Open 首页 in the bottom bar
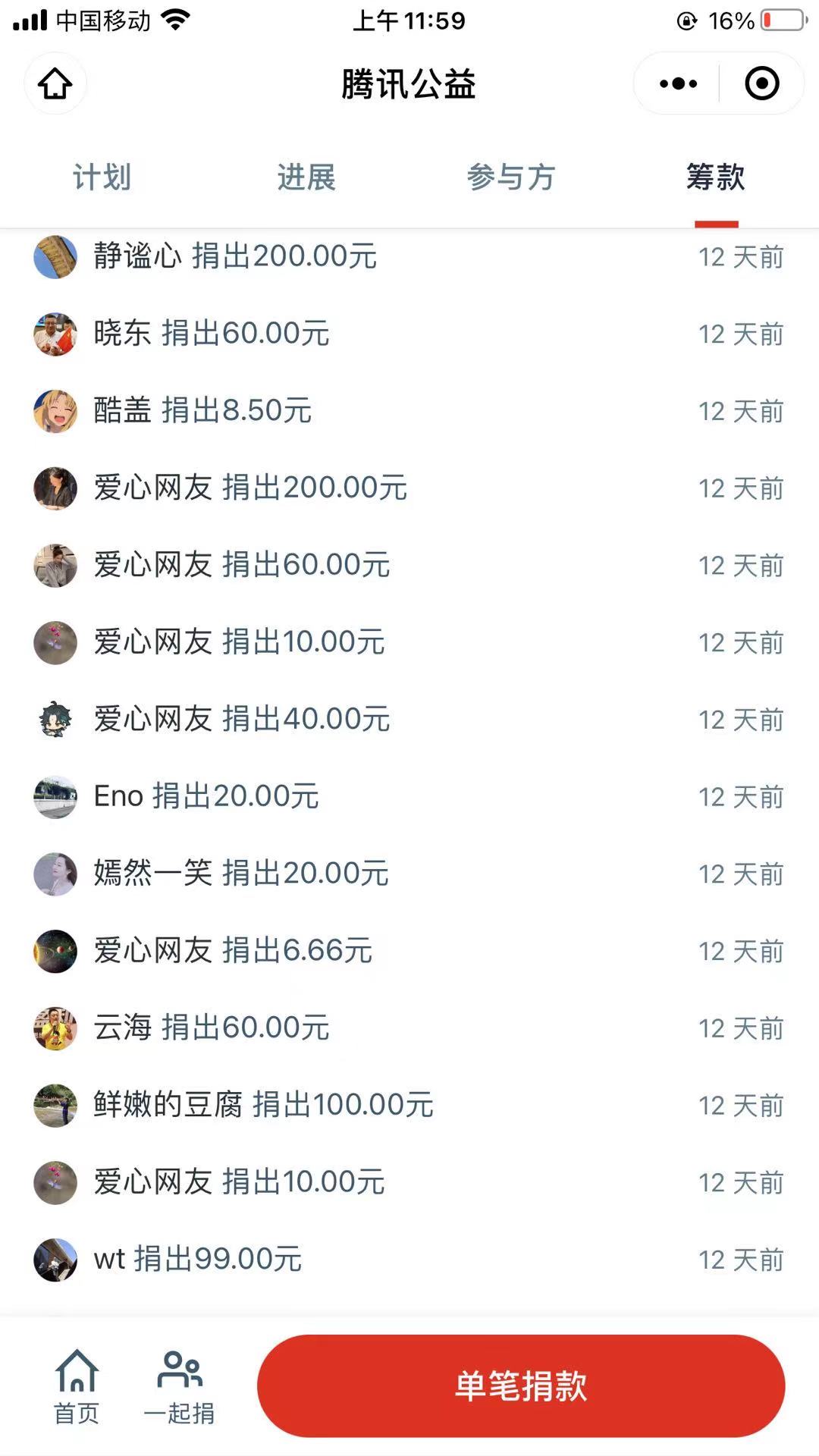The height and width of the screenshot is (1456, 819). point(77,1387)
